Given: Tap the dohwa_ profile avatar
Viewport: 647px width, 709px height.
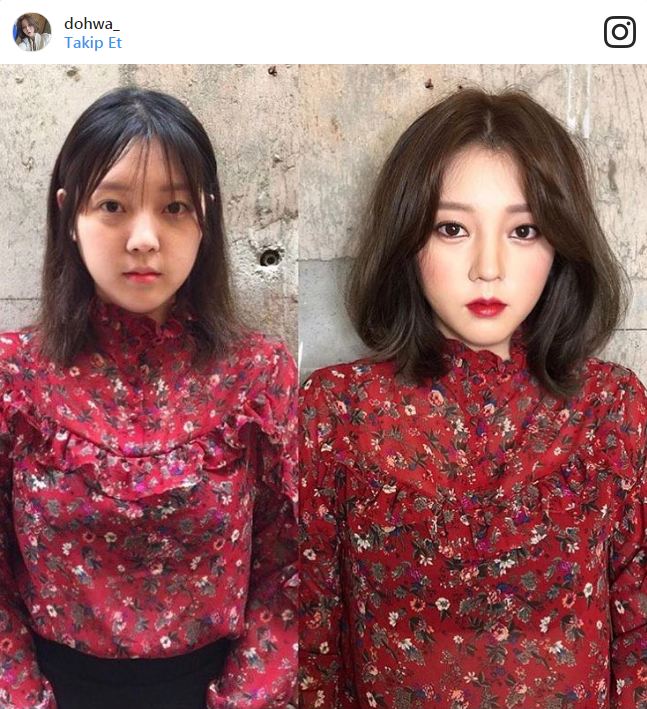Looking at the screenshot, I should click(32, 32).
